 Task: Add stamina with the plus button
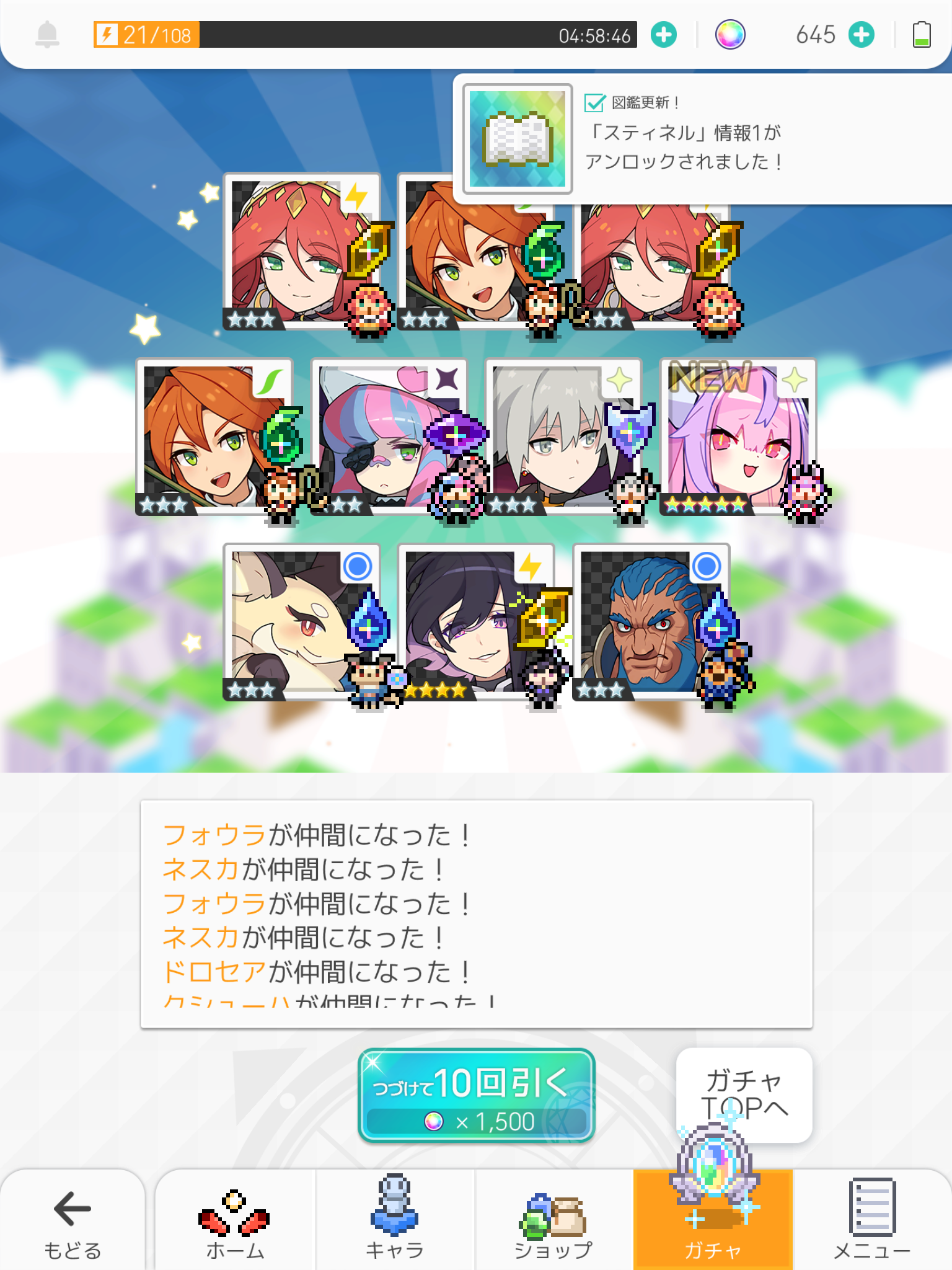[x=664, y=35]
